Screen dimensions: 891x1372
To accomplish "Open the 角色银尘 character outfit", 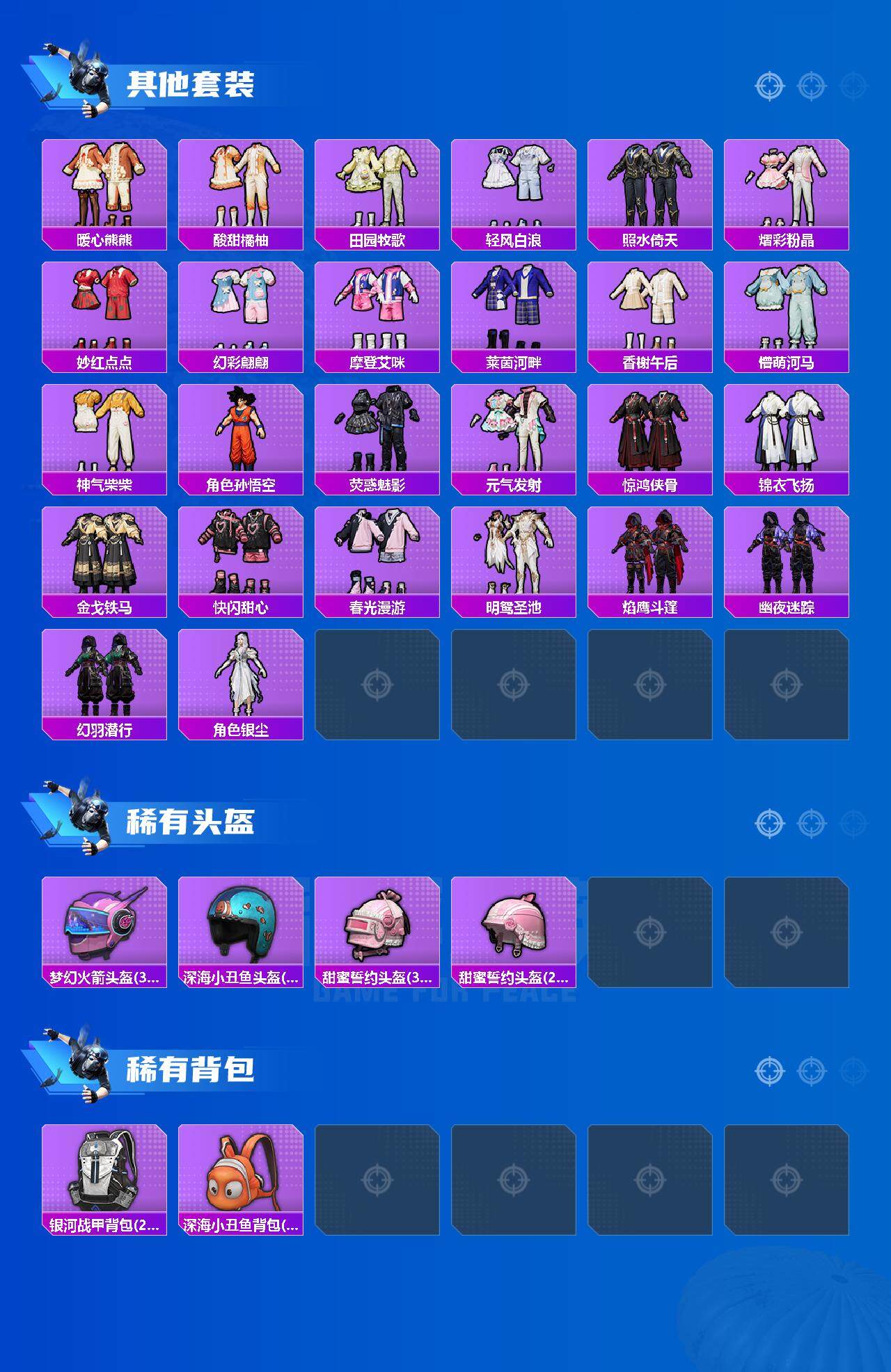I will 240,678.
